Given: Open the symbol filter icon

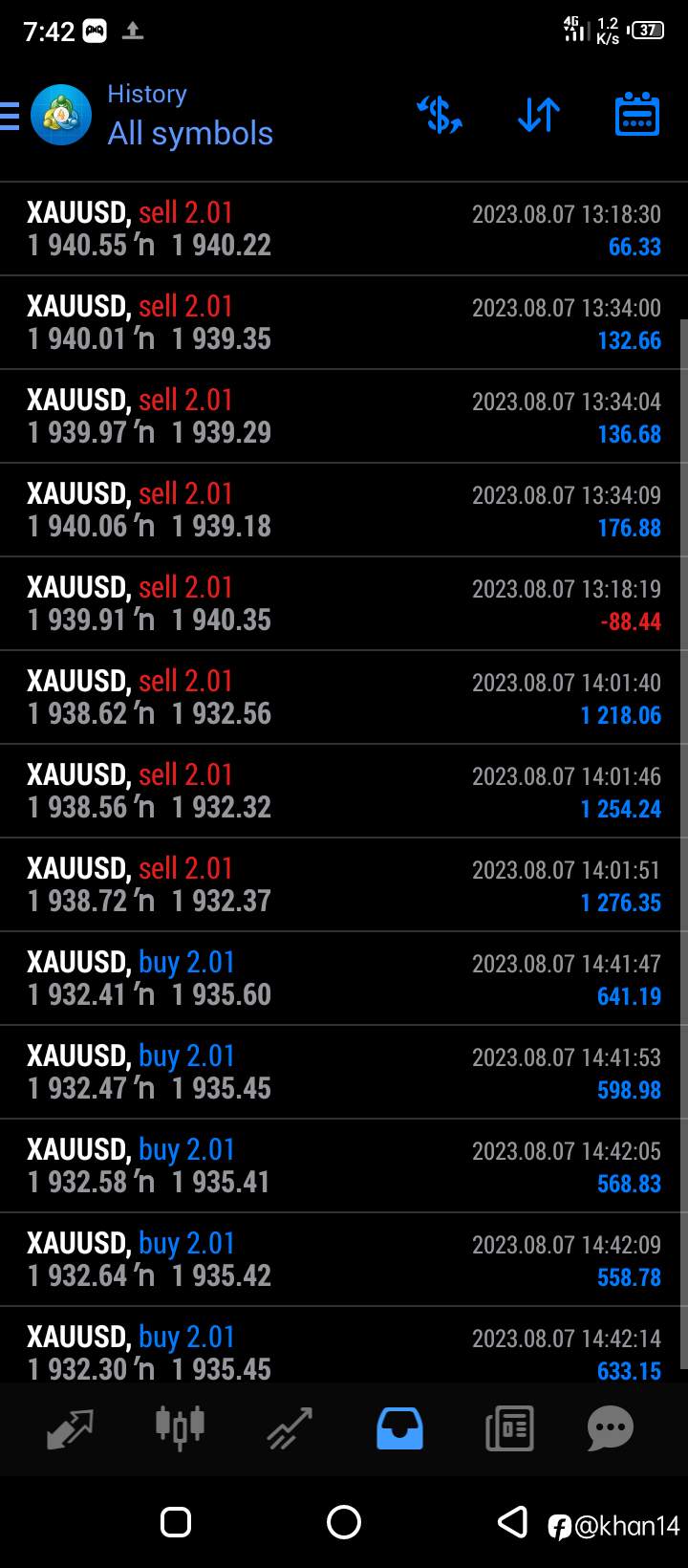Looking at the screenshot, I should coord(440,115).
